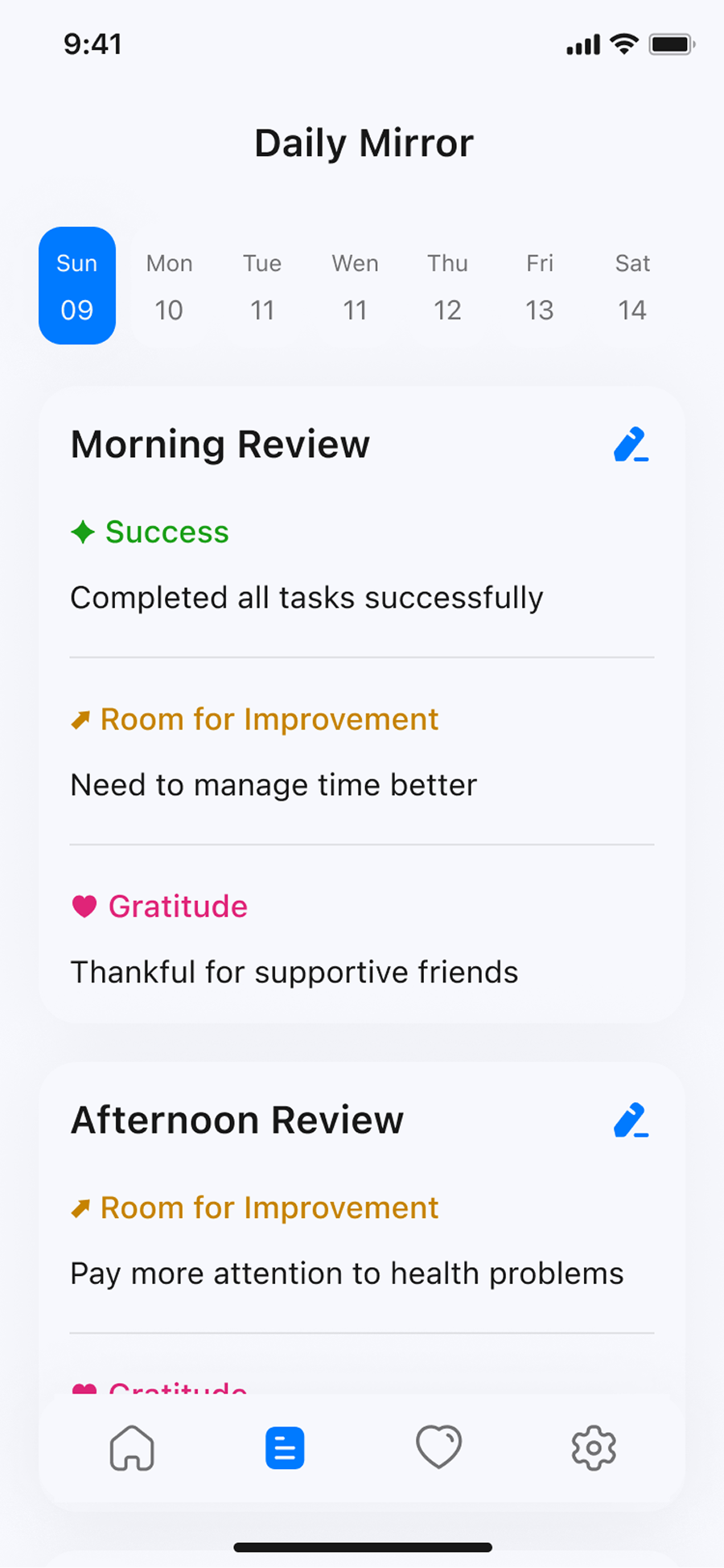Image resolution: width=724 pixels, height=1568 pixels.
Task: Select Mon 10 in the week strip
Action: click(169, 286)
